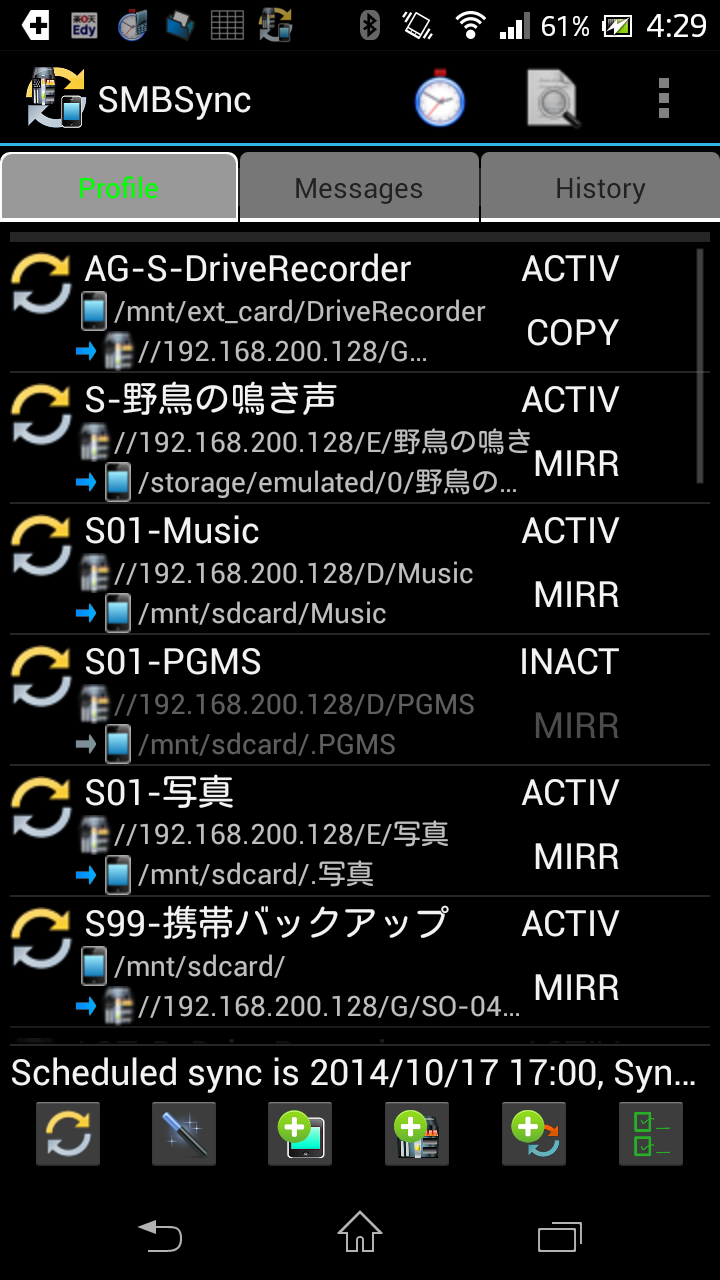Start sync with the bottom sync button
Image resolution: width=720 pixels, height=1280 pixels.
point(68,1134)
